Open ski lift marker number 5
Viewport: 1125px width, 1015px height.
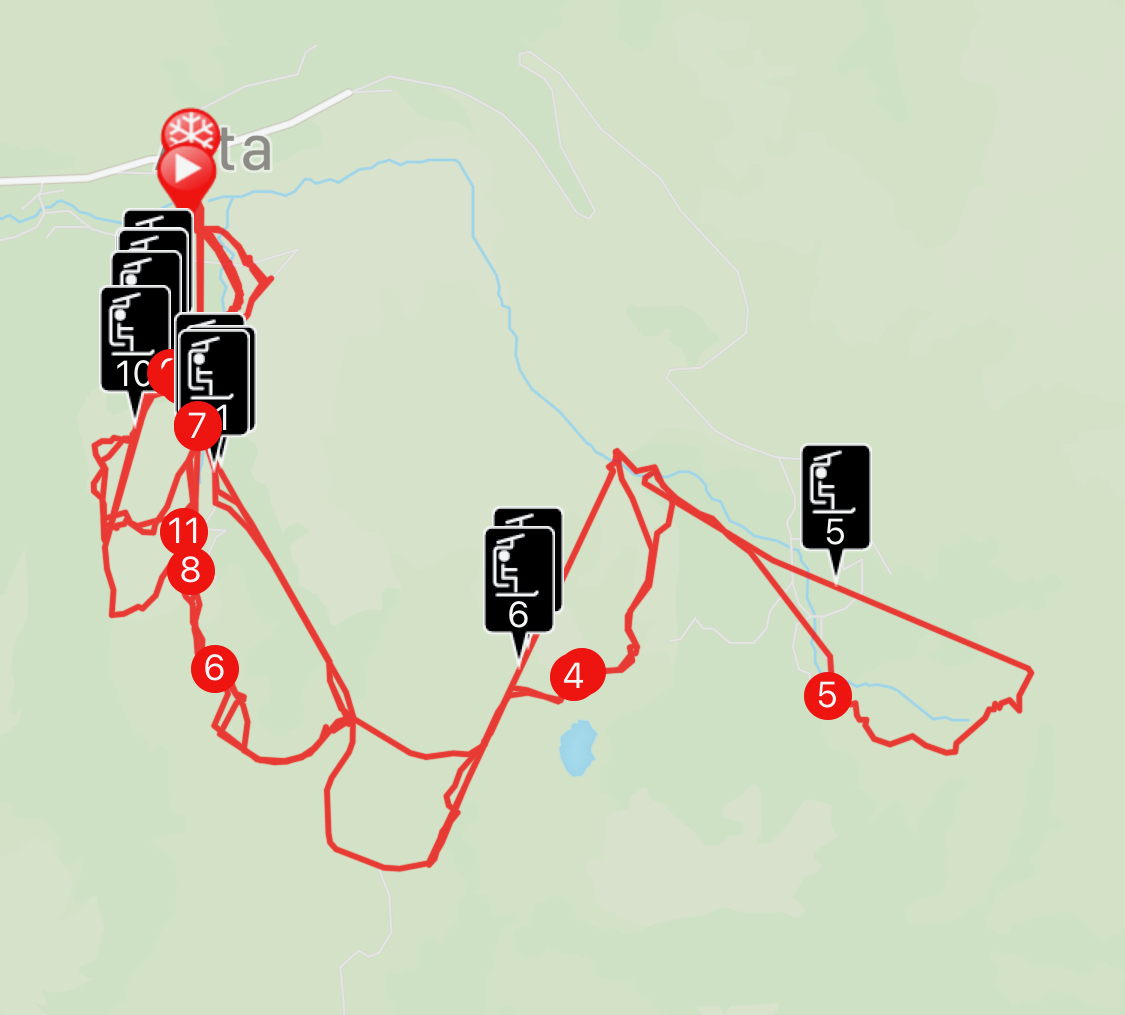[836, 498]
